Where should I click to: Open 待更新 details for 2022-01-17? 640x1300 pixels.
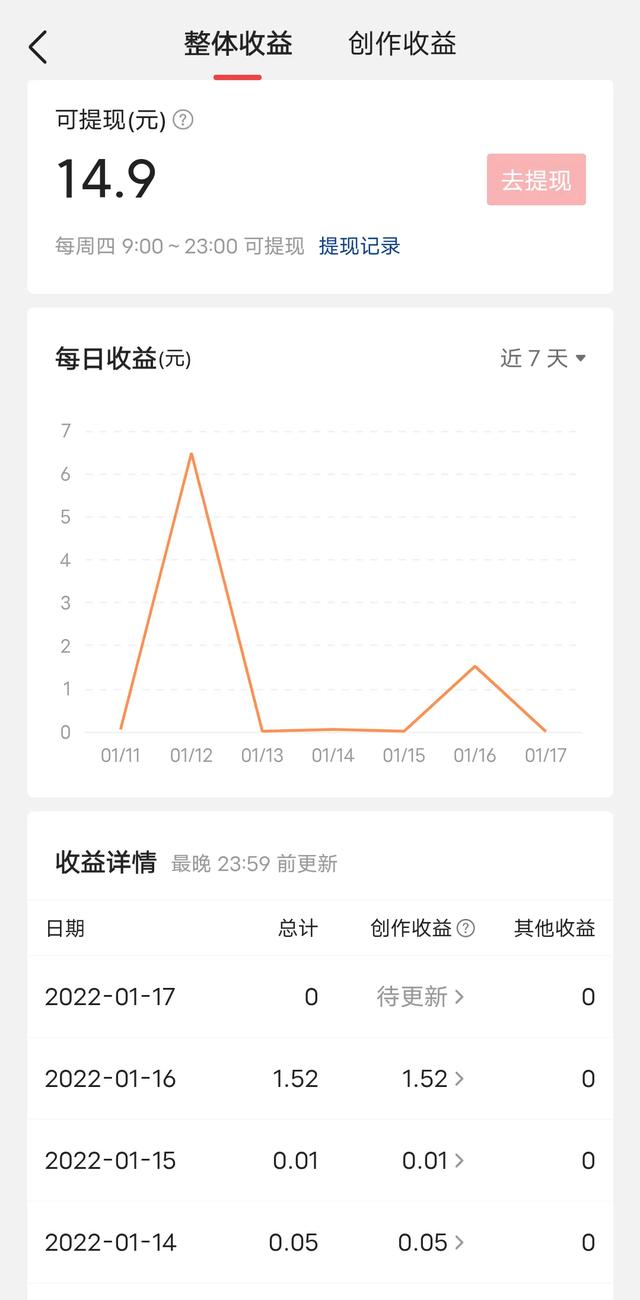pyautogui.click(x=420, y=996)
